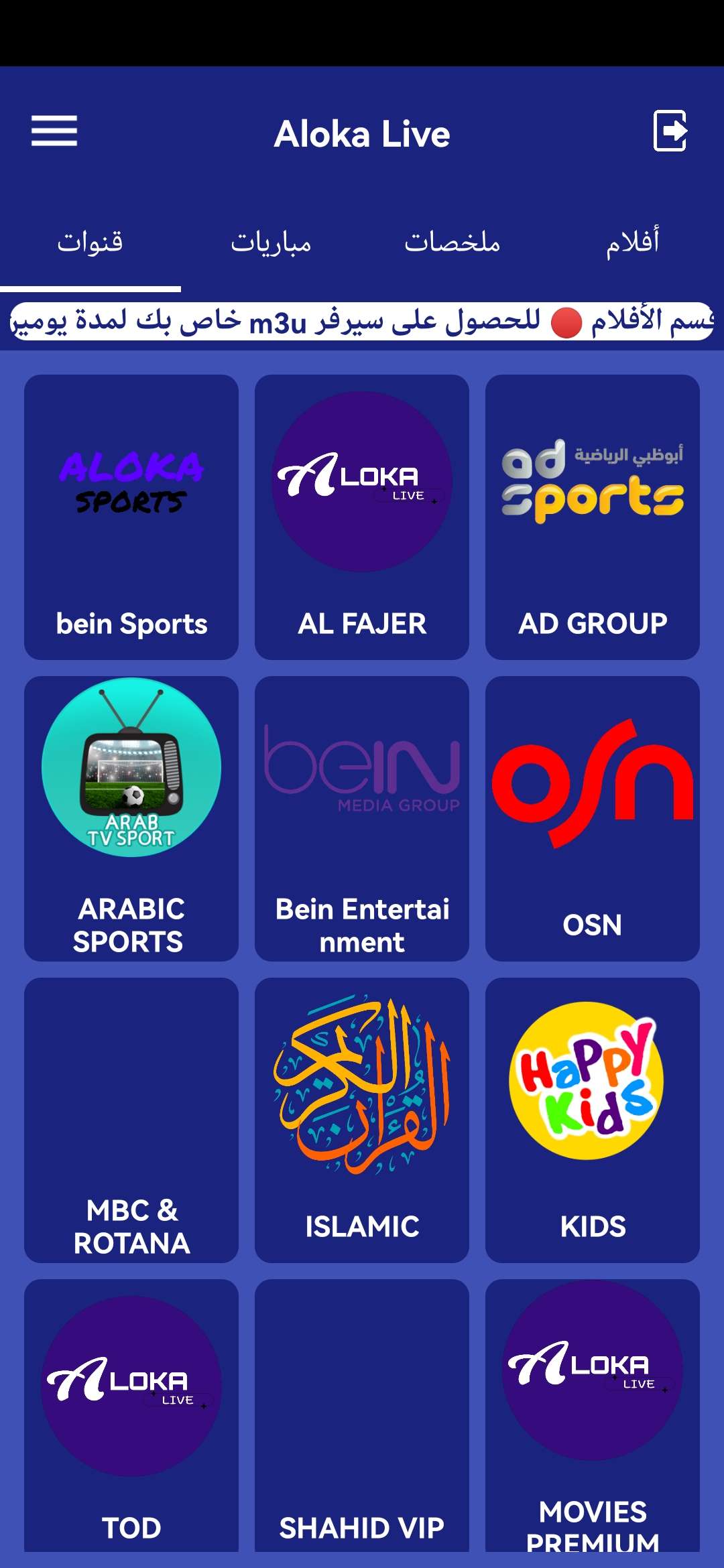Select the قنوات tab
724x1568 pixels.
[90, 243]
